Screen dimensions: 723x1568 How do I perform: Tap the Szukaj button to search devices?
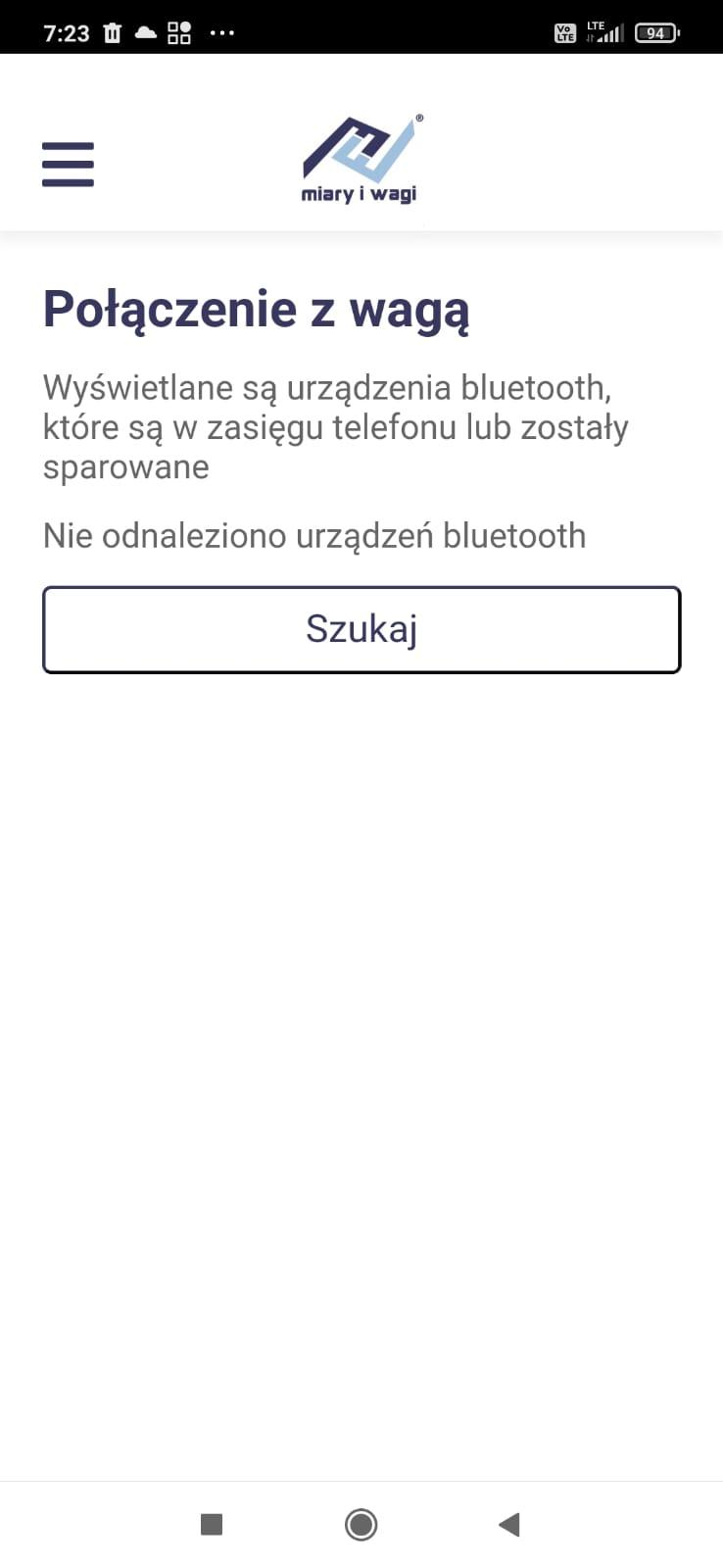tap(361, 629)
